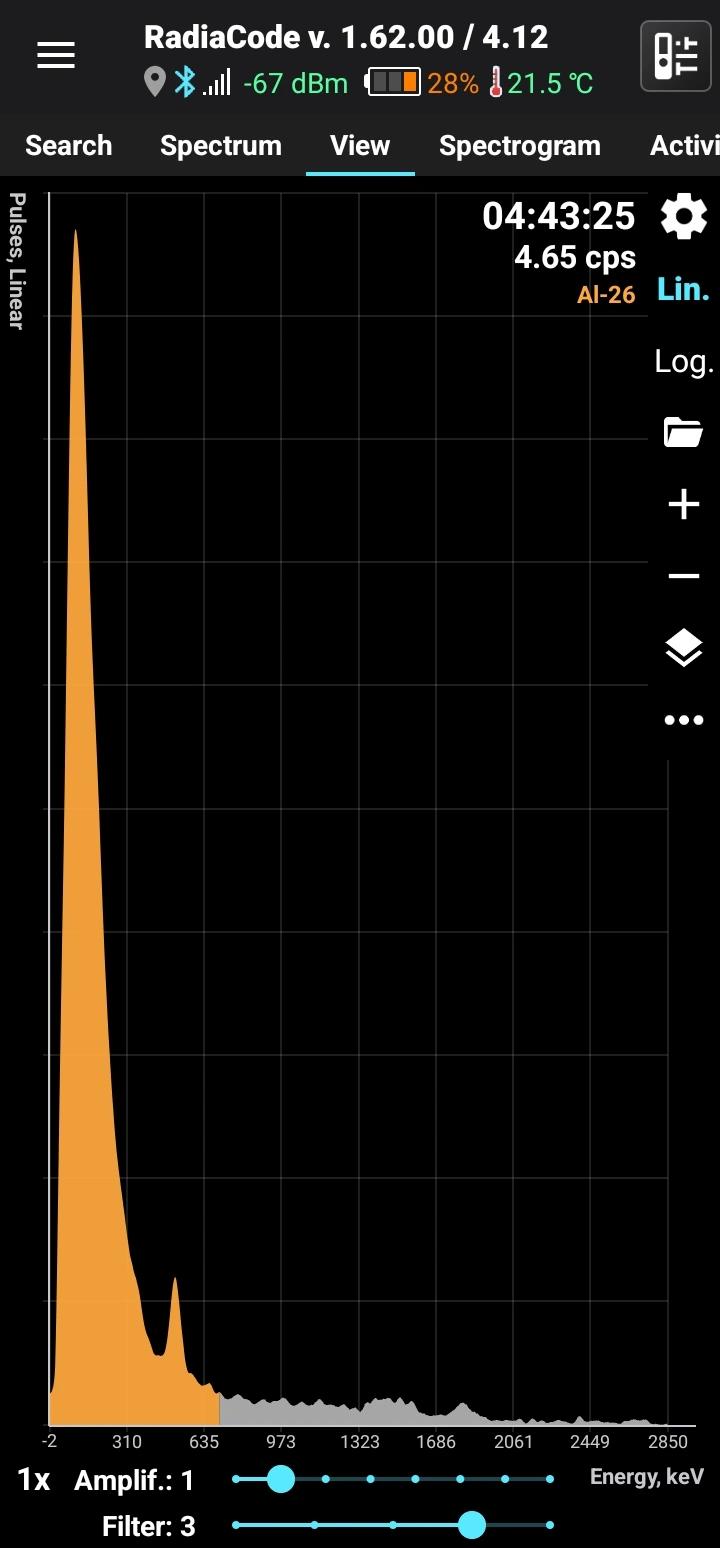Open spectrum settings gear
The image size is (720, 1548).
coord(684,217)
